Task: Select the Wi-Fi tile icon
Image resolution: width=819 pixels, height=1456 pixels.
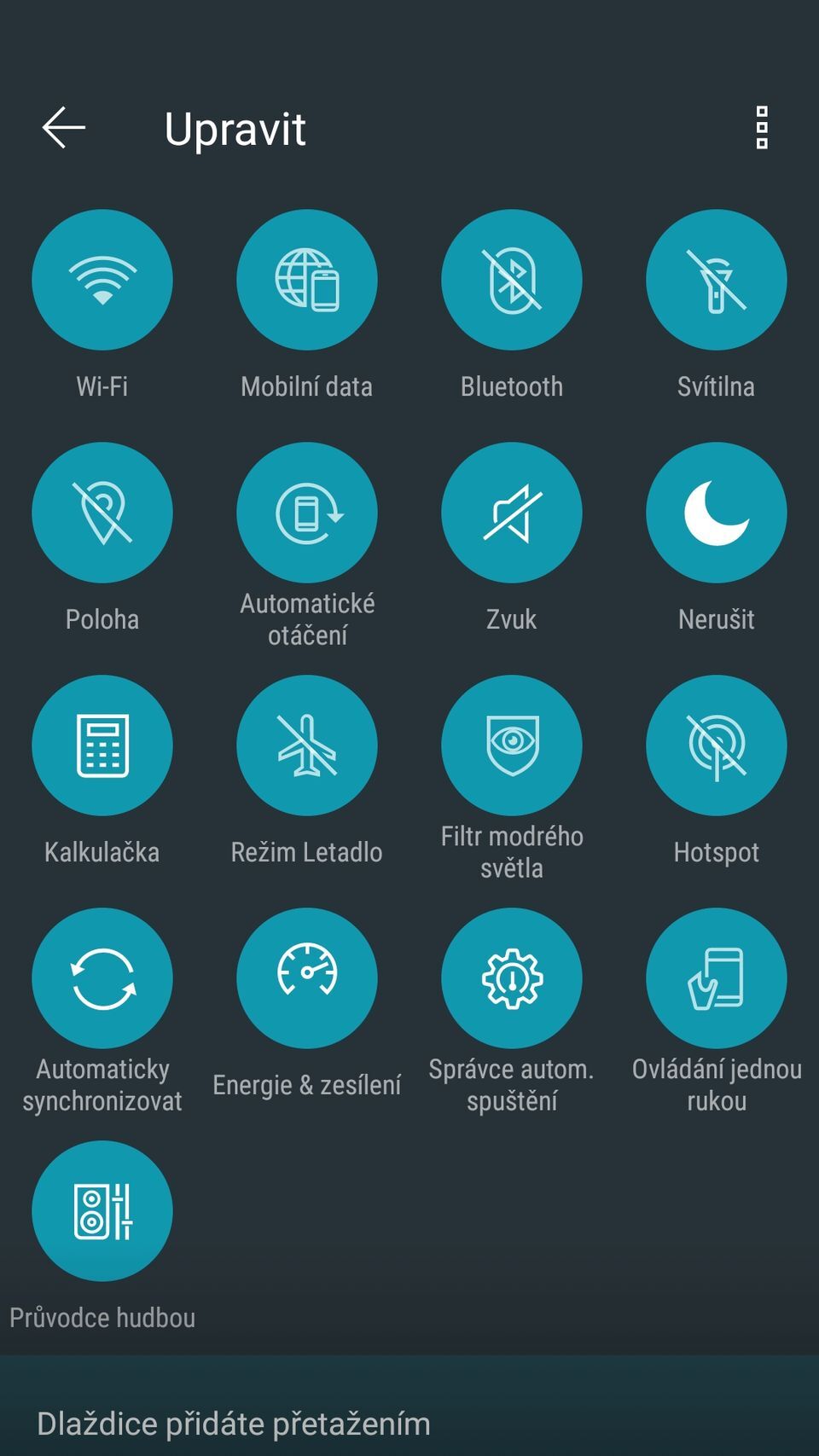Action: 102,280
